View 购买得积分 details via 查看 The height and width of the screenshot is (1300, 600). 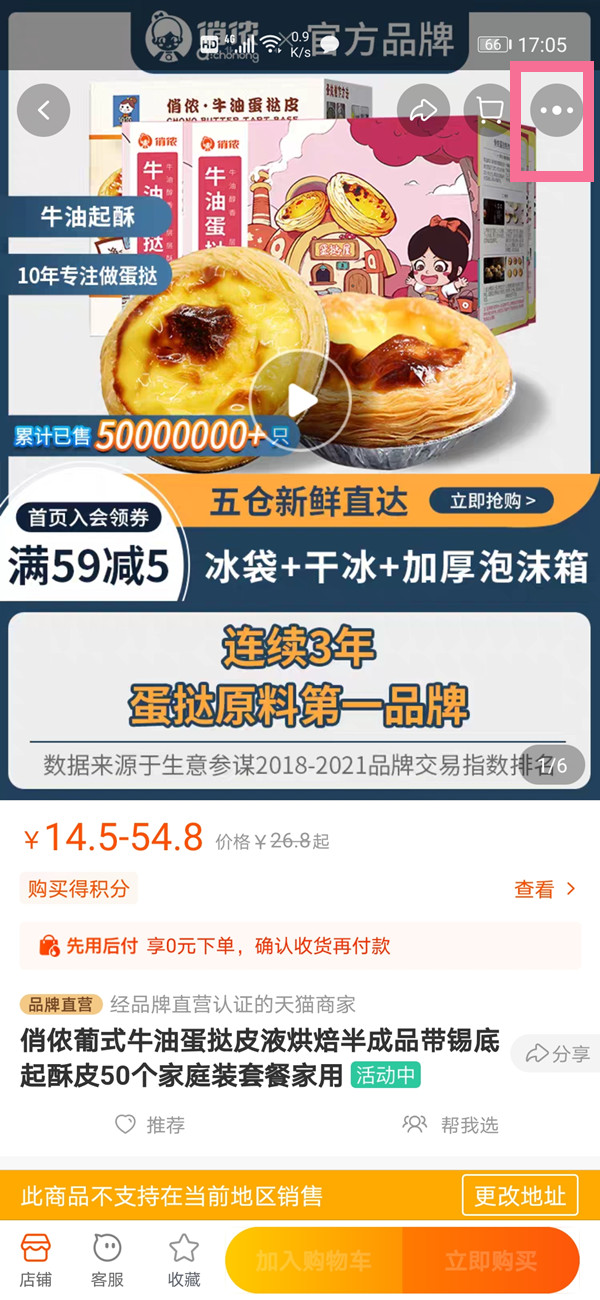545,889
